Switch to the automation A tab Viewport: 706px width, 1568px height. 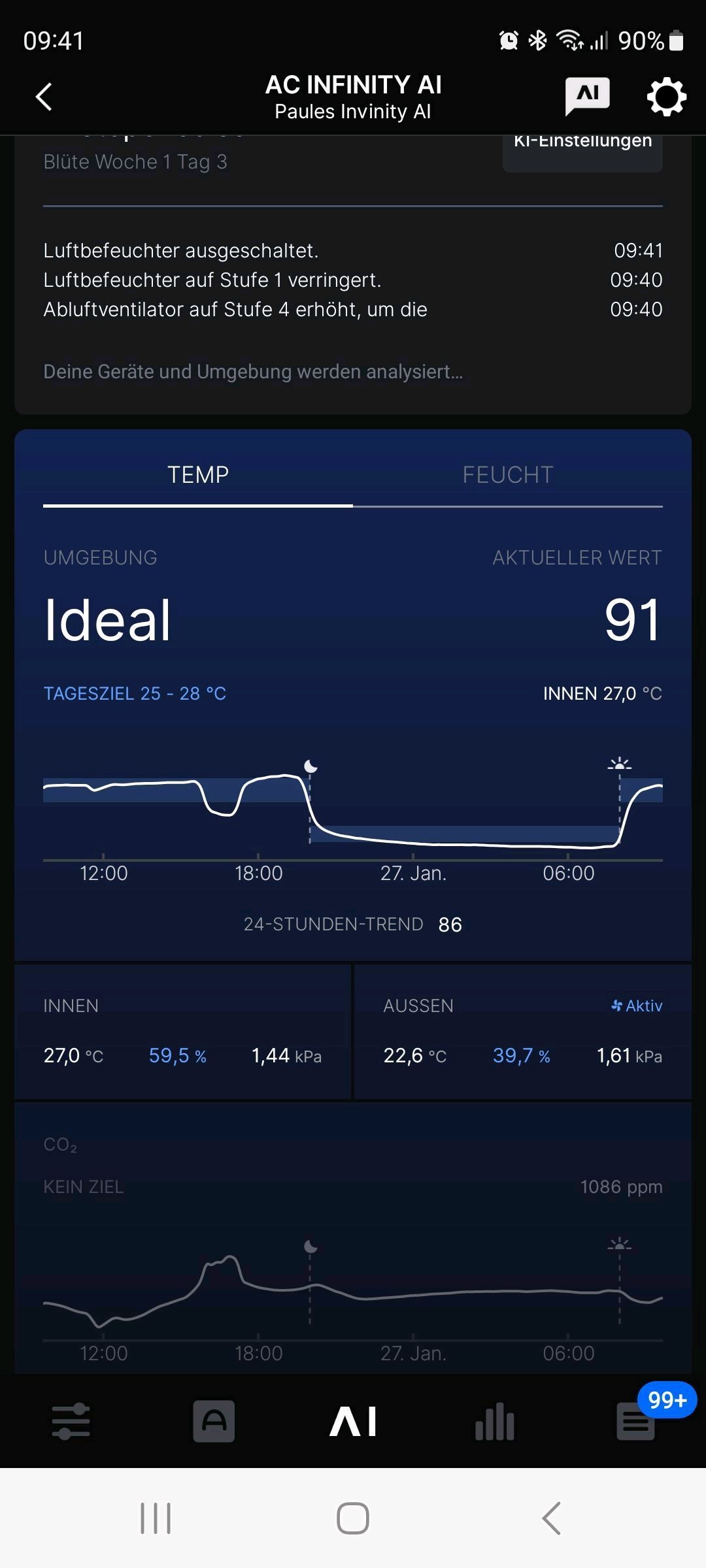[214, 1422]
